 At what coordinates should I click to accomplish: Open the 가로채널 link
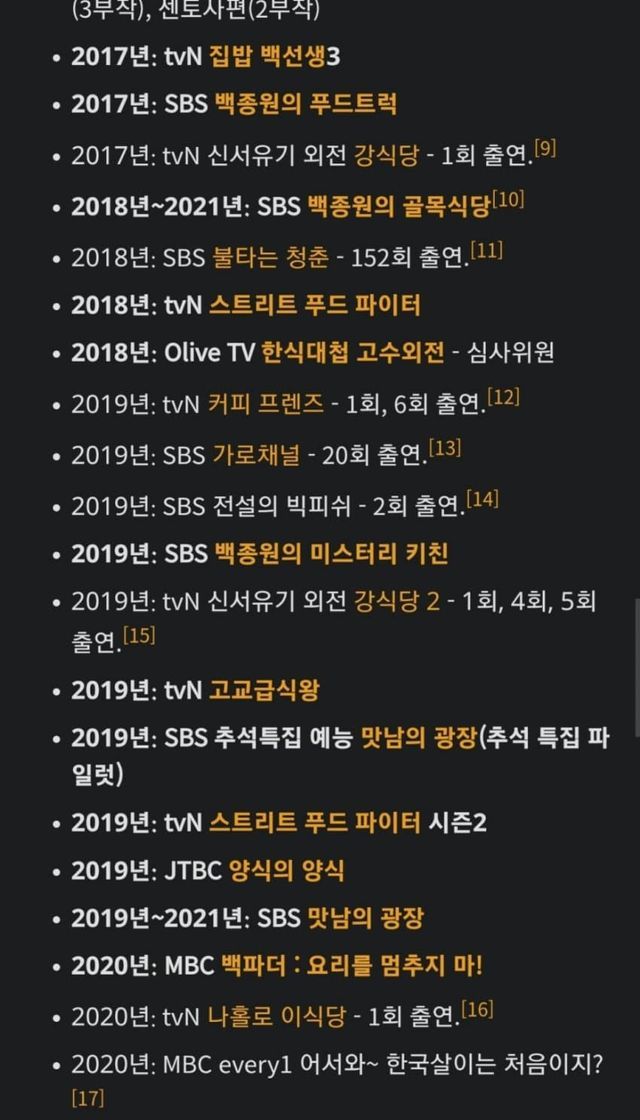point(256,455)
